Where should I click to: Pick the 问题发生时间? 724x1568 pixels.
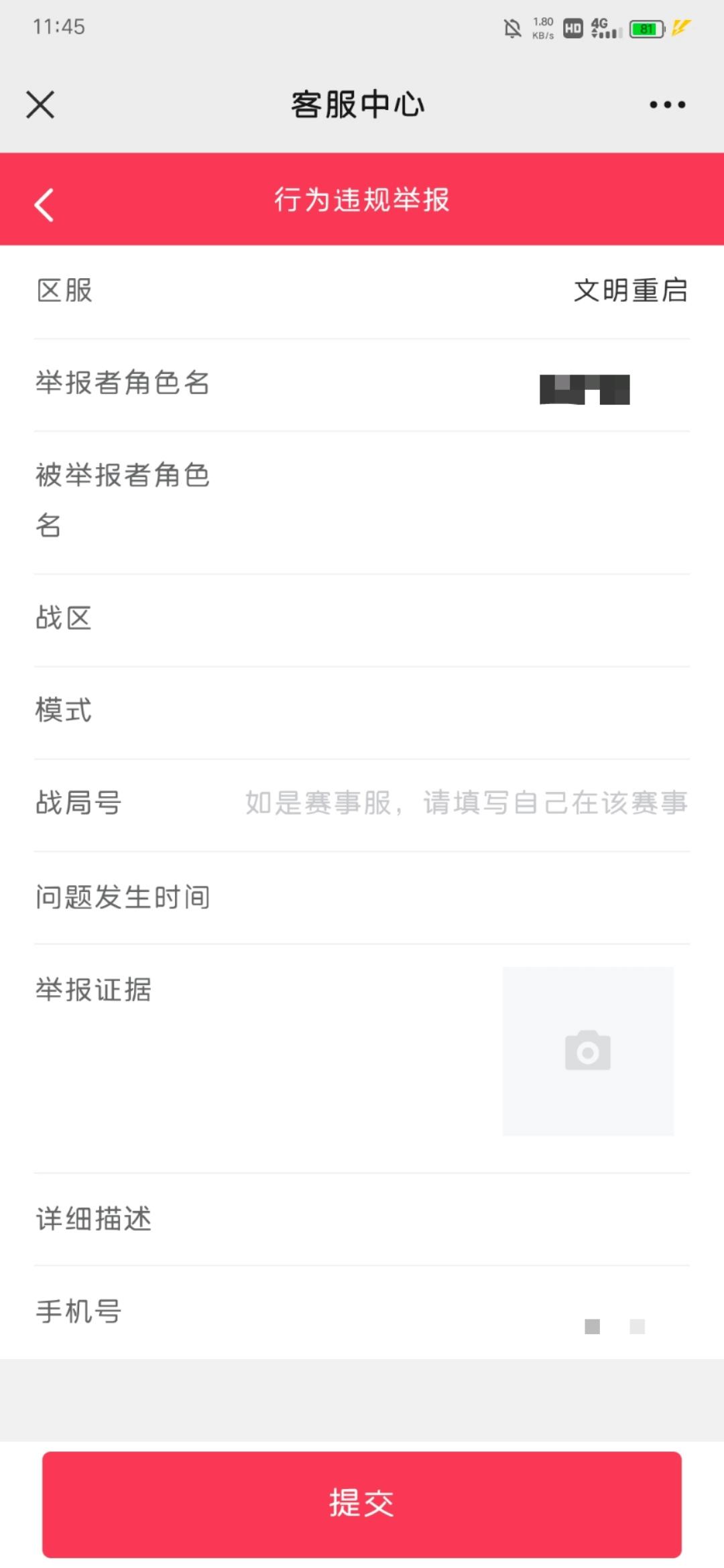coord(362,898)
